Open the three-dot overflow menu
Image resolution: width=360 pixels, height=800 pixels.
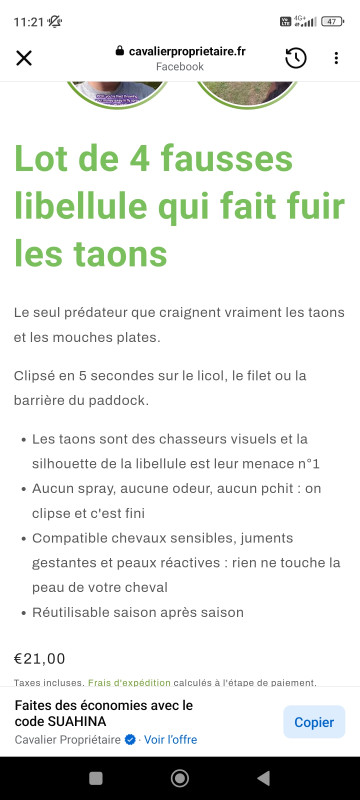[336, 58]
